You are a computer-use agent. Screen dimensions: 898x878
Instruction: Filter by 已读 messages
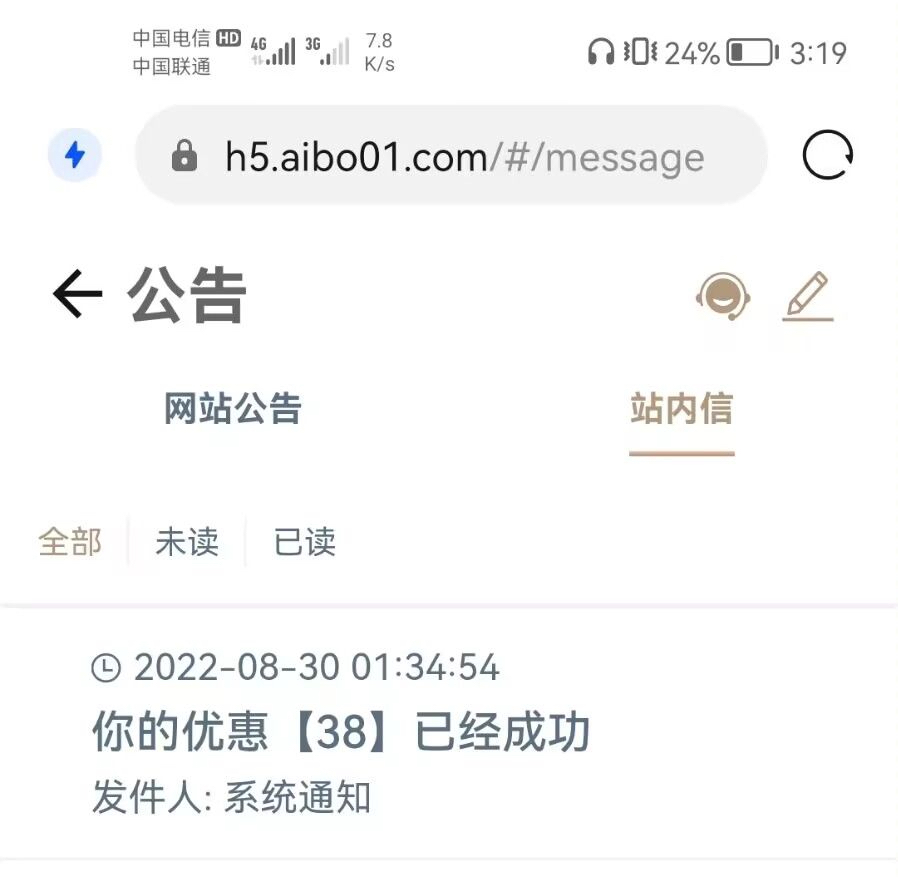(x=304, y=542)
